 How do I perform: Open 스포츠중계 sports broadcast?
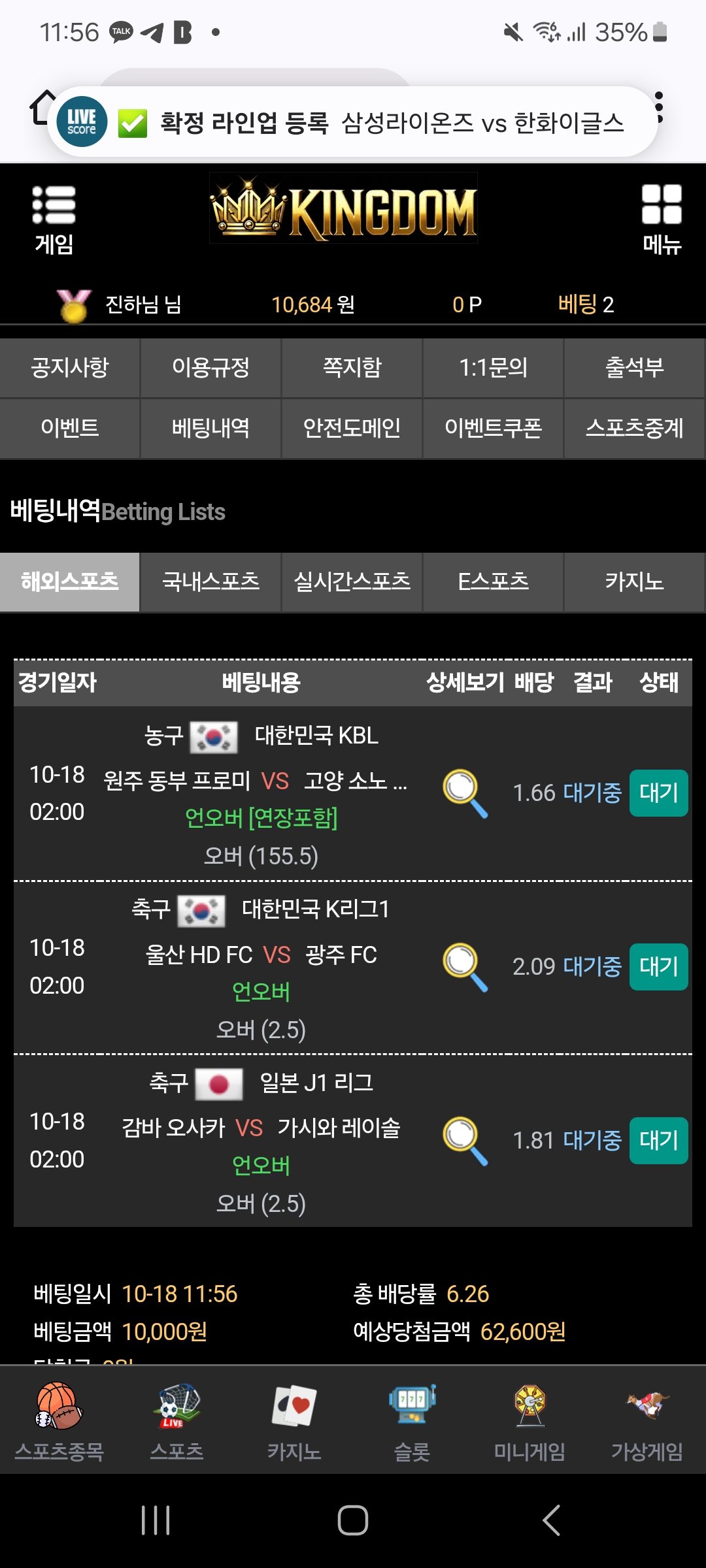point(634,429)
